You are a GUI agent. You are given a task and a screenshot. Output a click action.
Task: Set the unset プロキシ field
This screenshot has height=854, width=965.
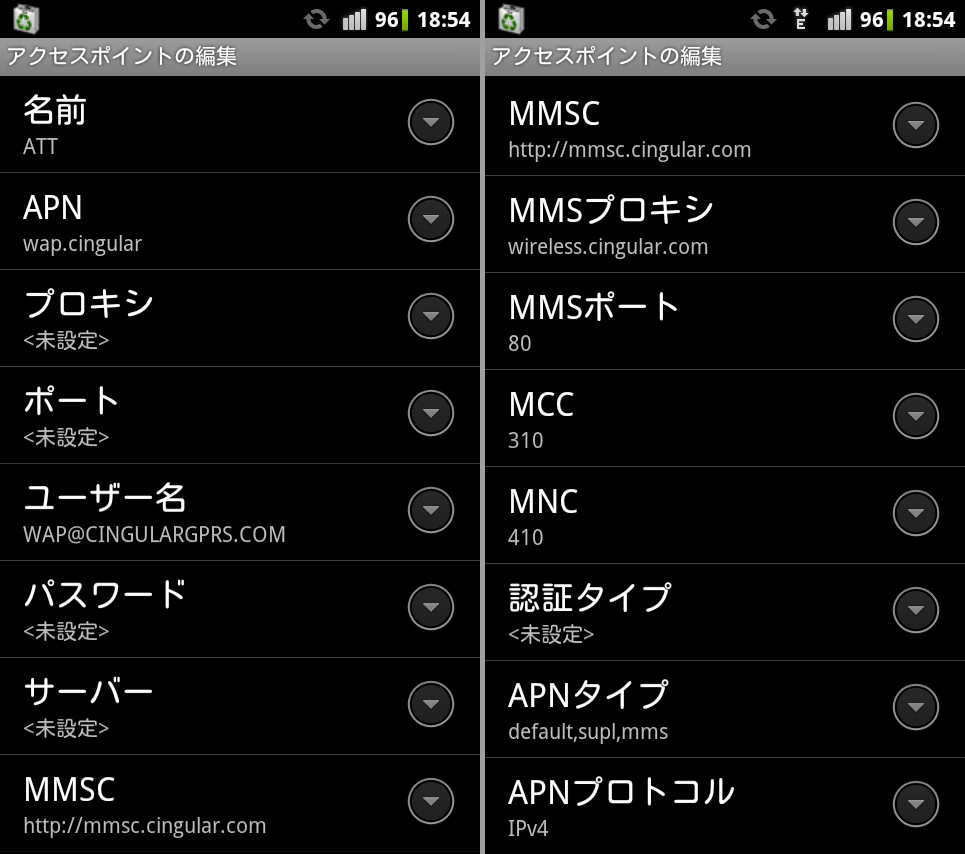tap(240, 317)
